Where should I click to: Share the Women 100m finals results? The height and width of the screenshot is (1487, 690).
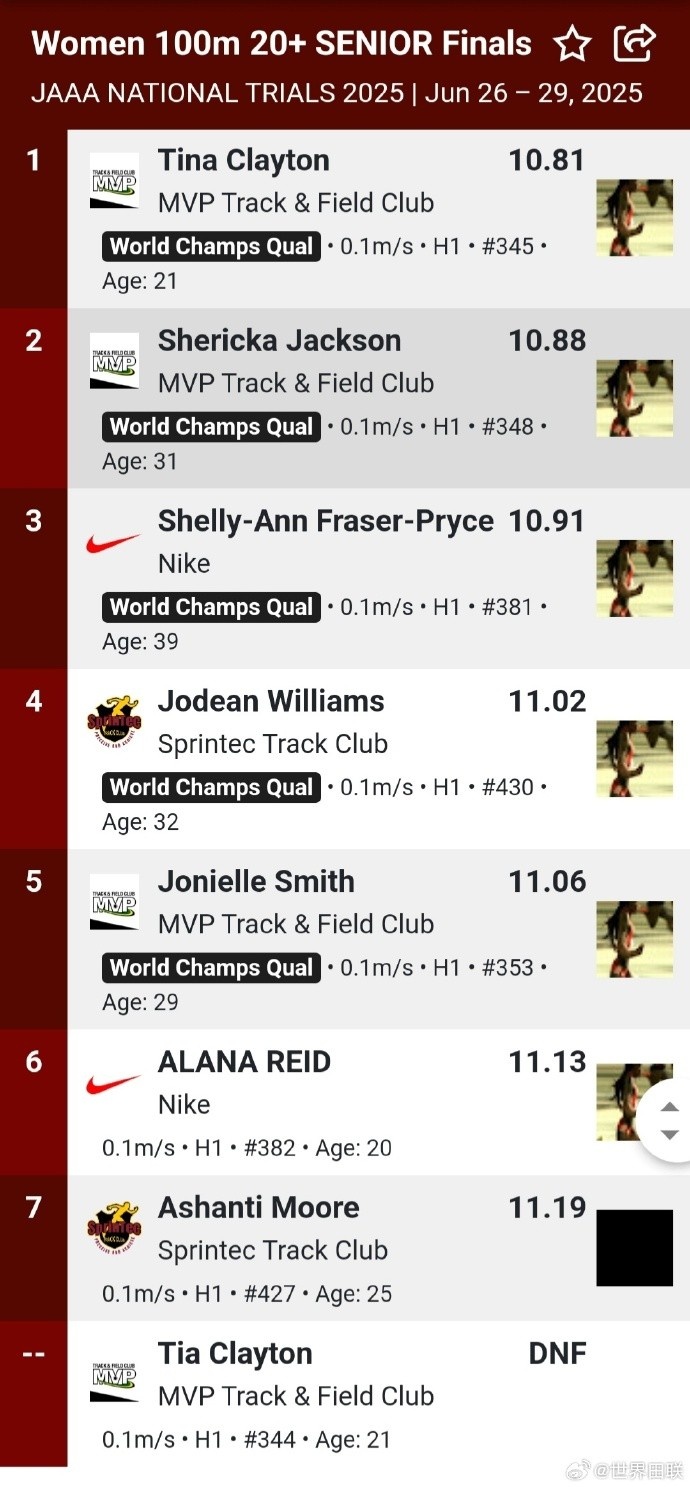(634, 43)
